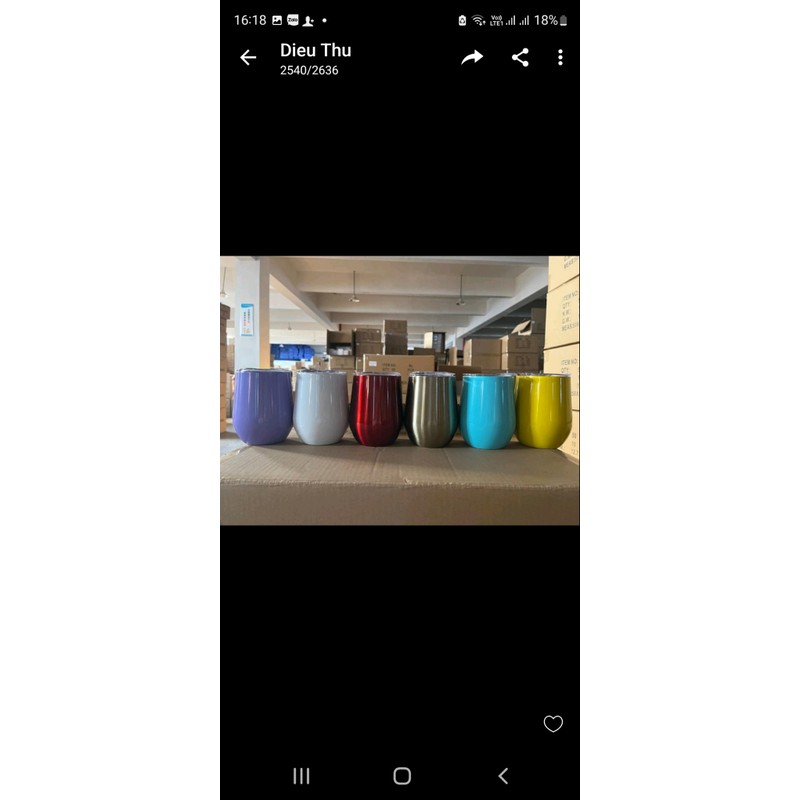This screenshot has height=800, width=800.
Task: Forward this photo
Action: 472,58
